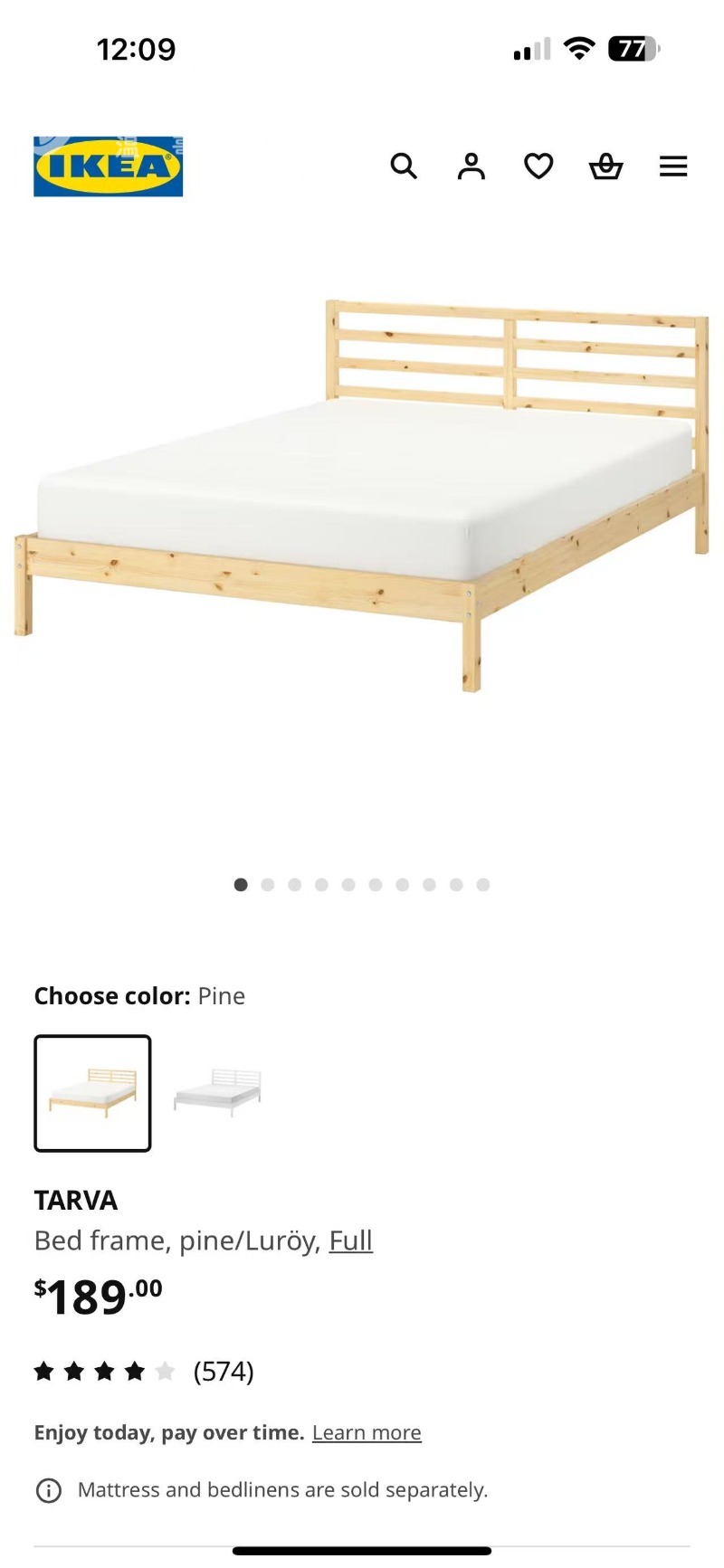Image resolution: width=724 pixels, height=1568 pixels.
Task: Open the favorites heart icon
Action: pos(538,166)
